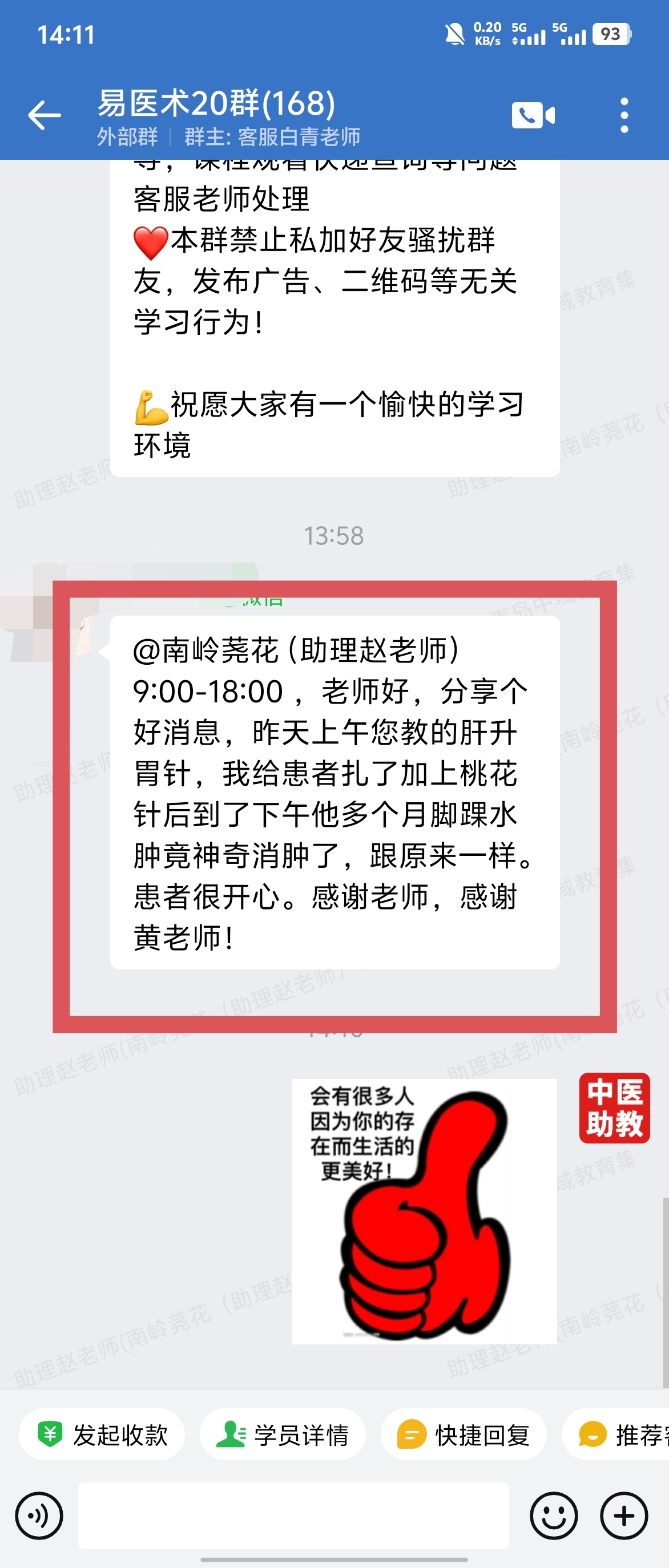Open the three-dot group options menu
669x1568 pixels.
(x=624, y=115)
